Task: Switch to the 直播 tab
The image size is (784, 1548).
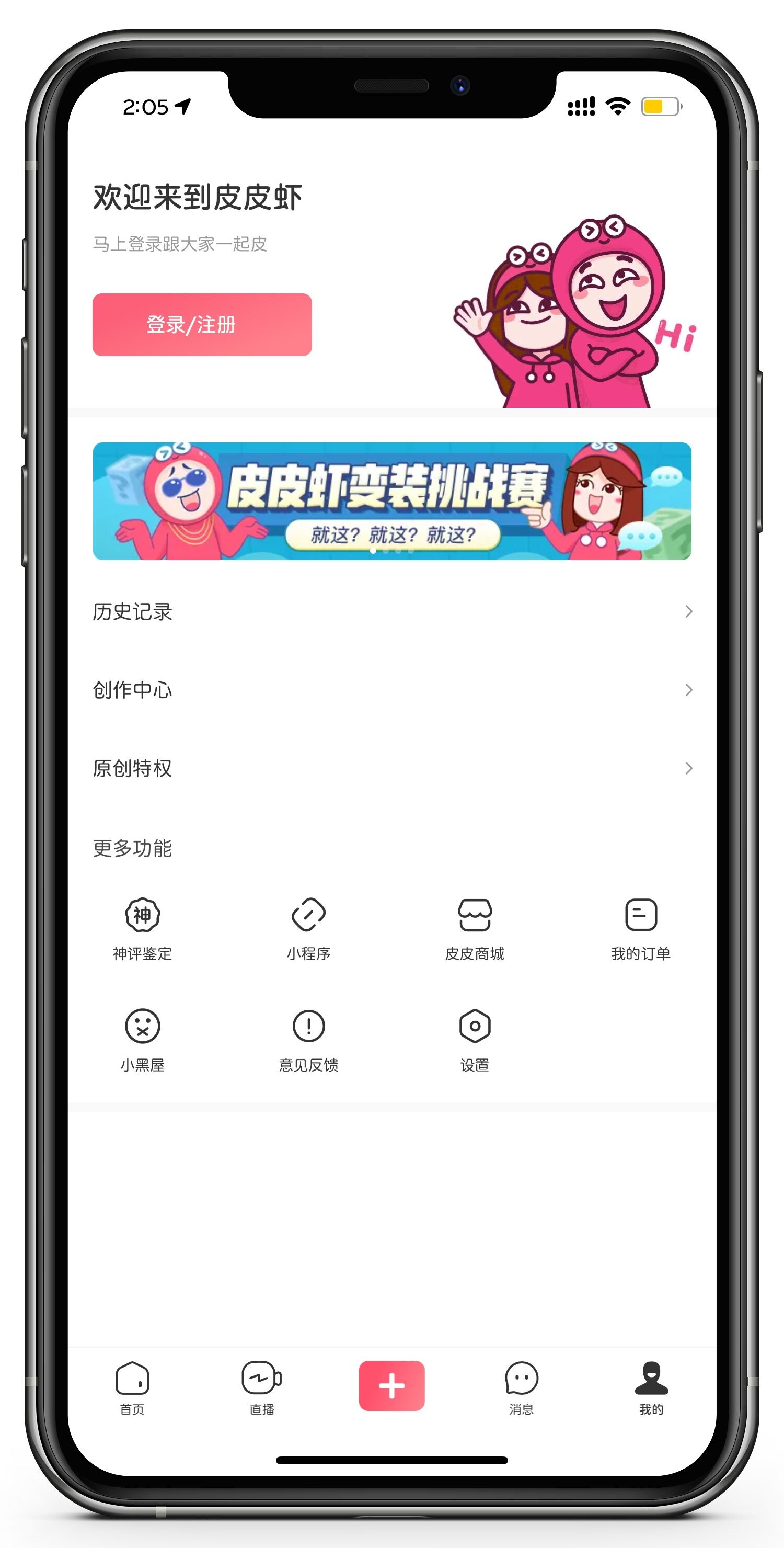Action: pyautogui.click(x=262, y=1387)
